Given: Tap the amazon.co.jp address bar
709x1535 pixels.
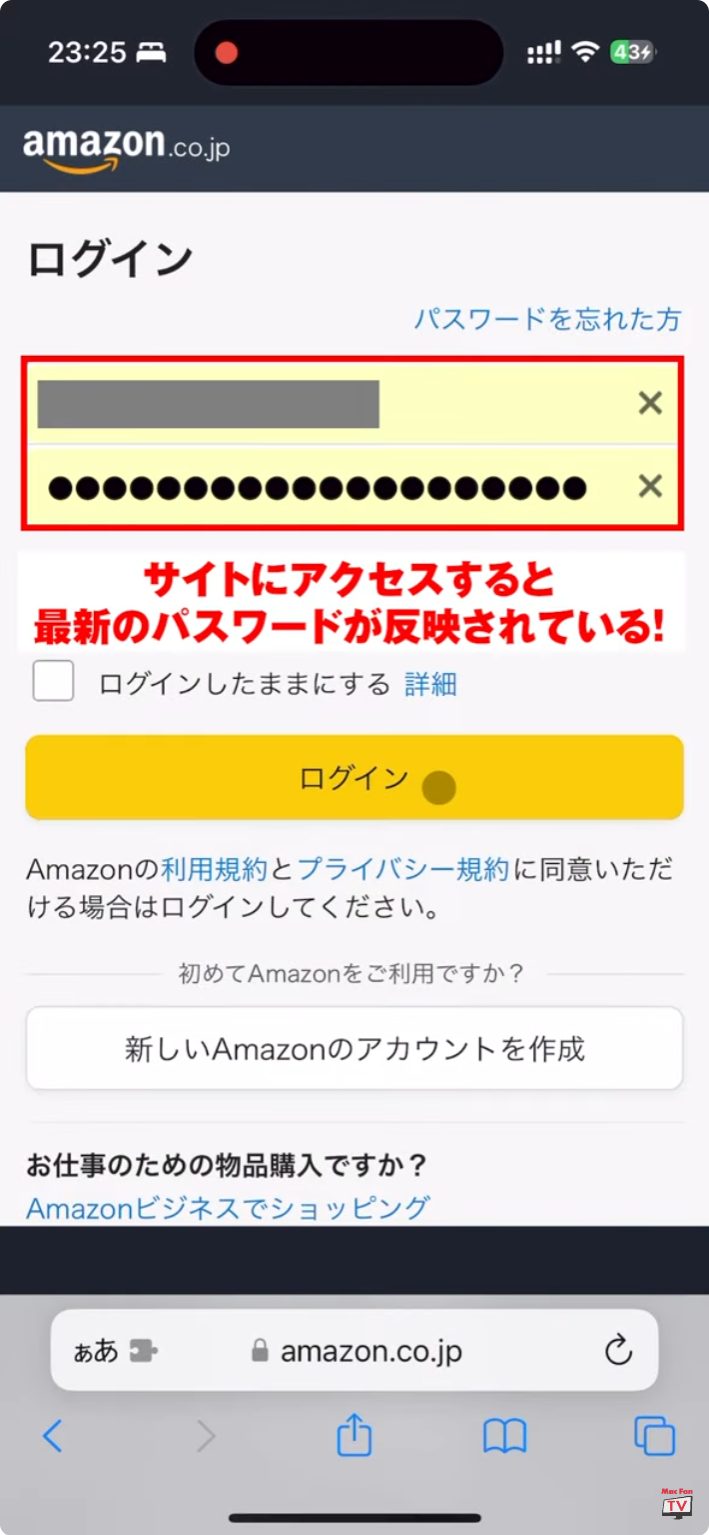Looking at the screenshot, I should point(370,1352).
